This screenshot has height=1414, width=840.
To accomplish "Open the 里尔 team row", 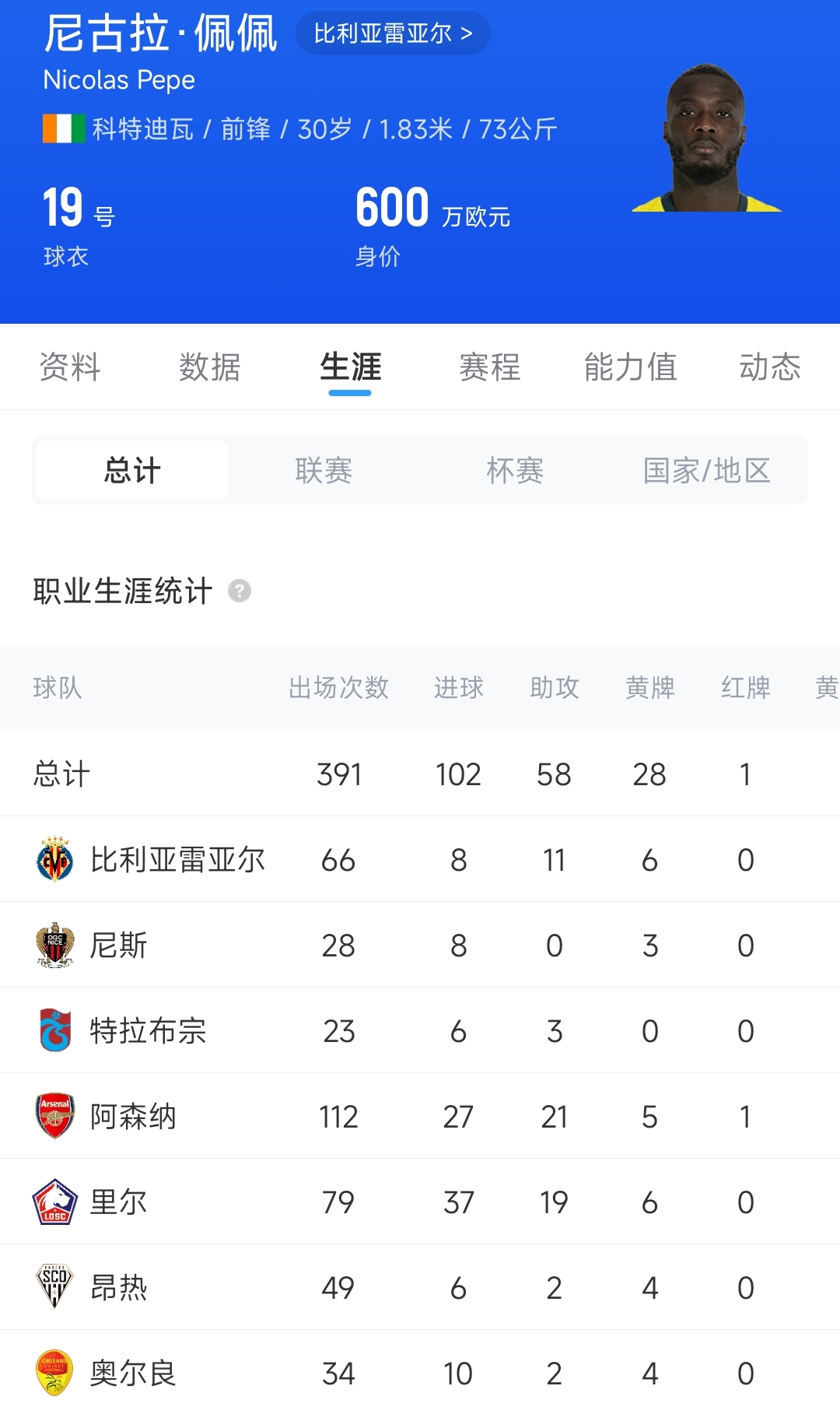I will coord(118,1202).
